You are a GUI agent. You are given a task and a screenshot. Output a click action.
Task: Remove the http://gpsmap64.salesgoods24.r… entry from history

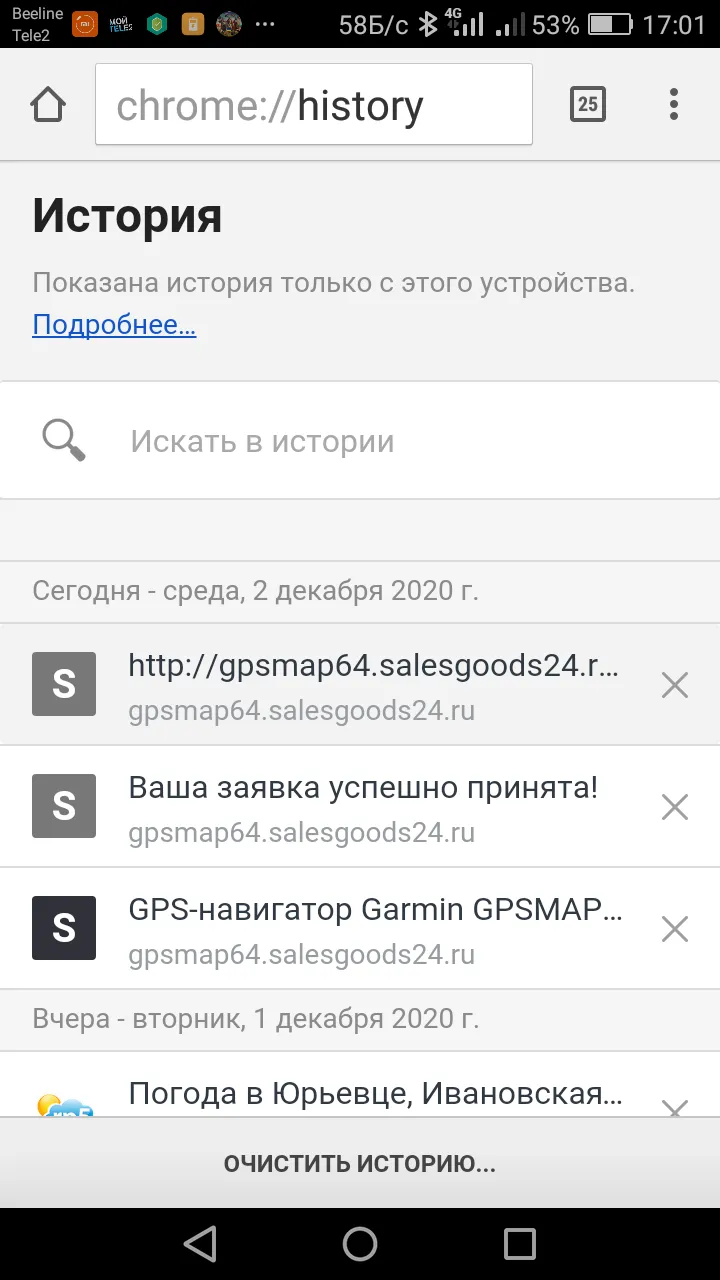[x=675, y=685]
